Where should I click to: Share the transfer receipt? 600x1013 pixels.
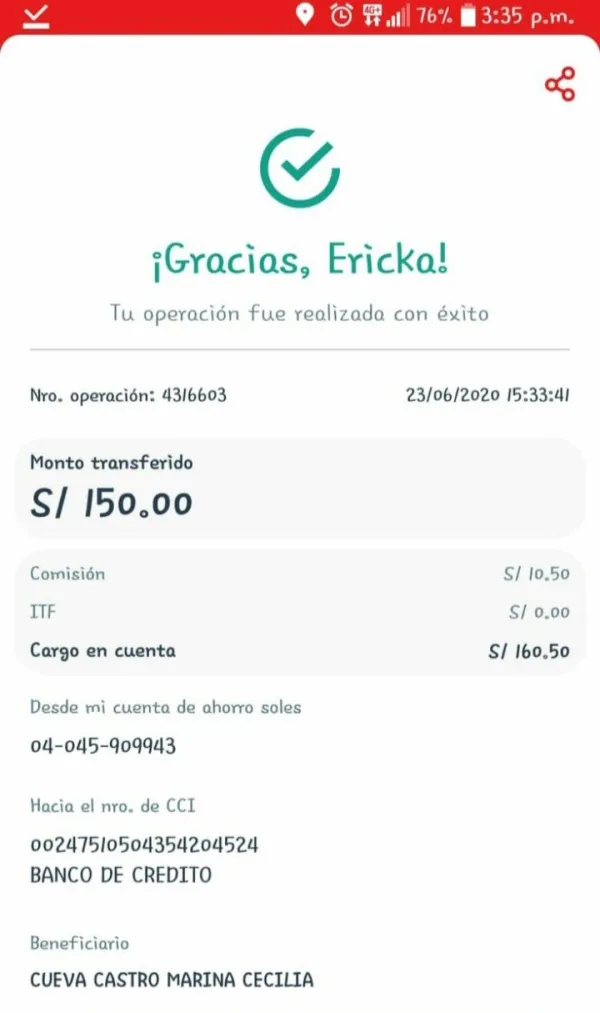[x=560, y=85]
